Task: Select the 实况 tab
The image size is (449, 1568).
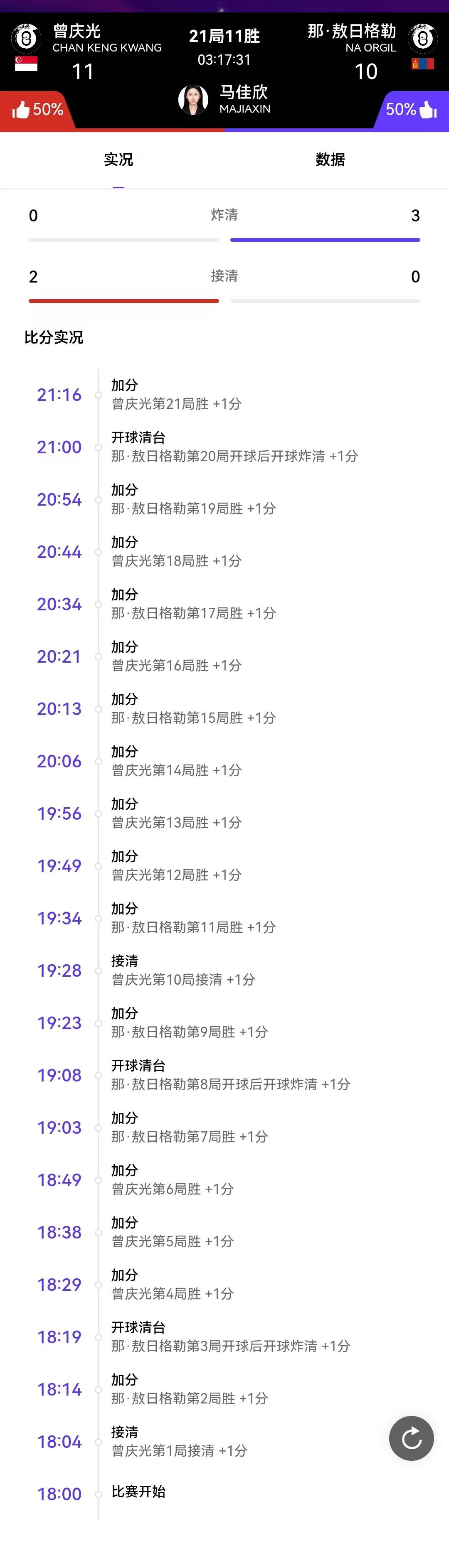Action: coord(118,160)
